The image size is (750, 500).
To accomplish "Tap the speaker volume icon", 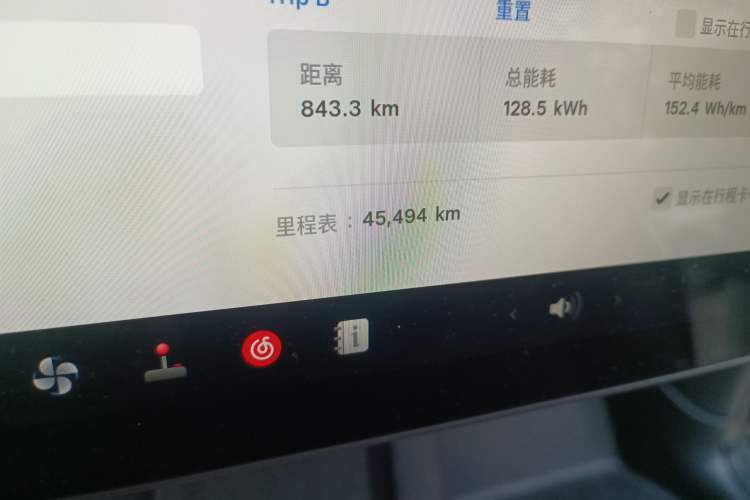I will pos(565,307).
